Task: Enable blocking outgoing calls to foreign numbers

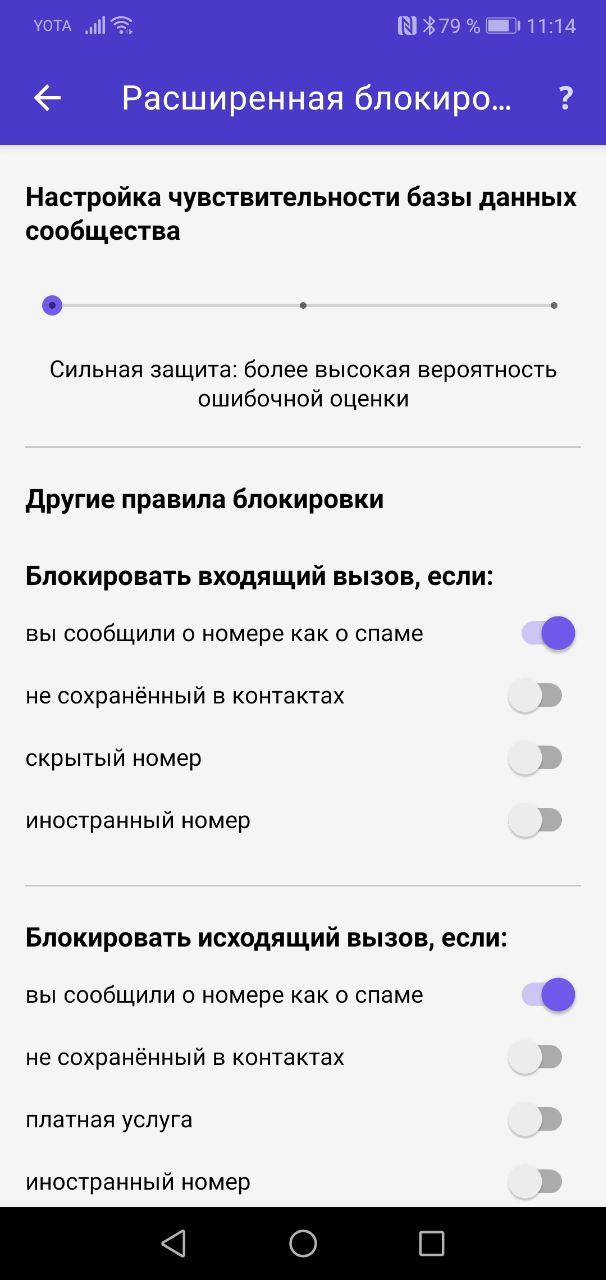Action: click(537, 1182)
